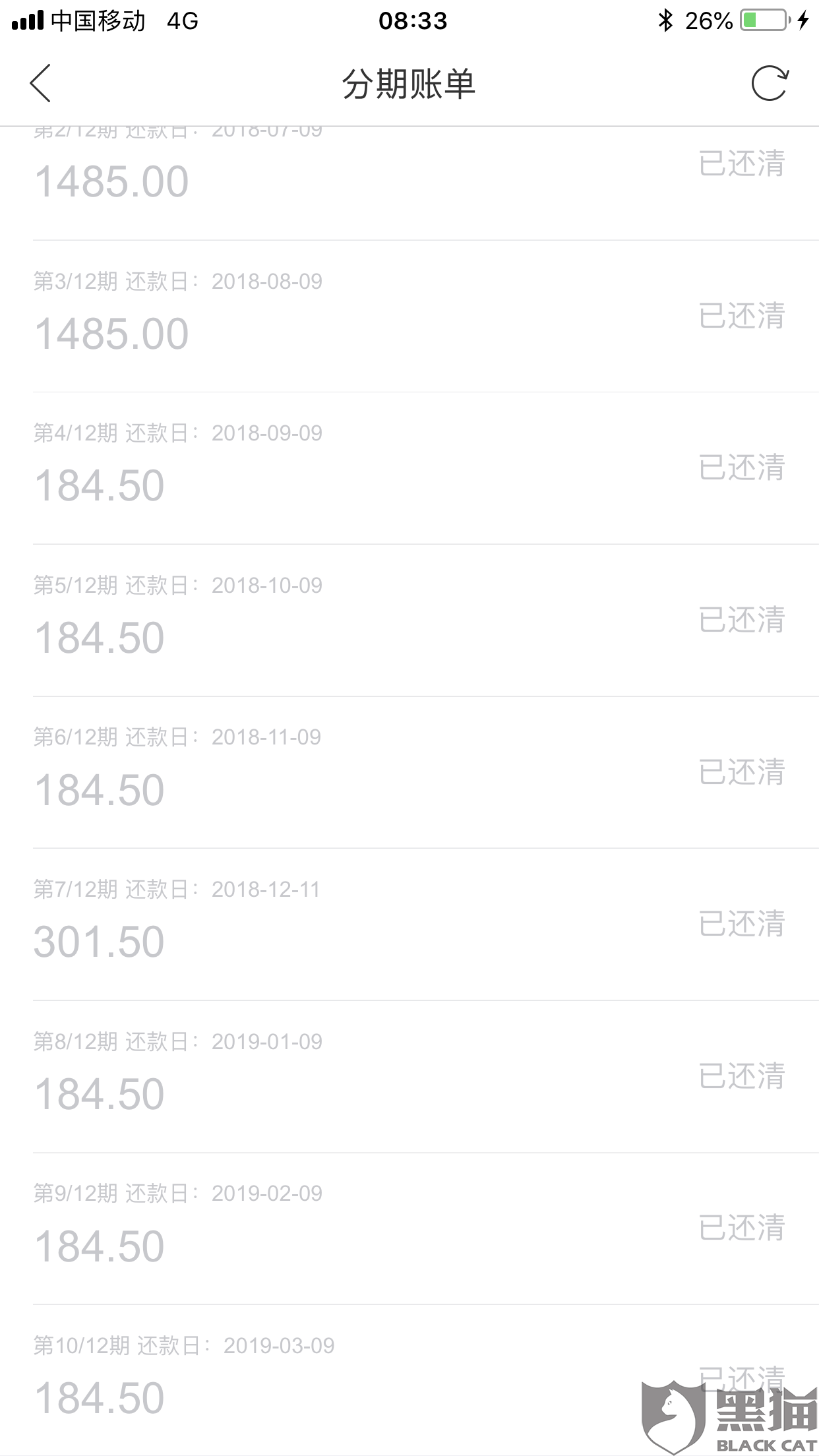Refresh the installment bill list
This screenshot has width=819, height=1456.
[x=769, y=84]
